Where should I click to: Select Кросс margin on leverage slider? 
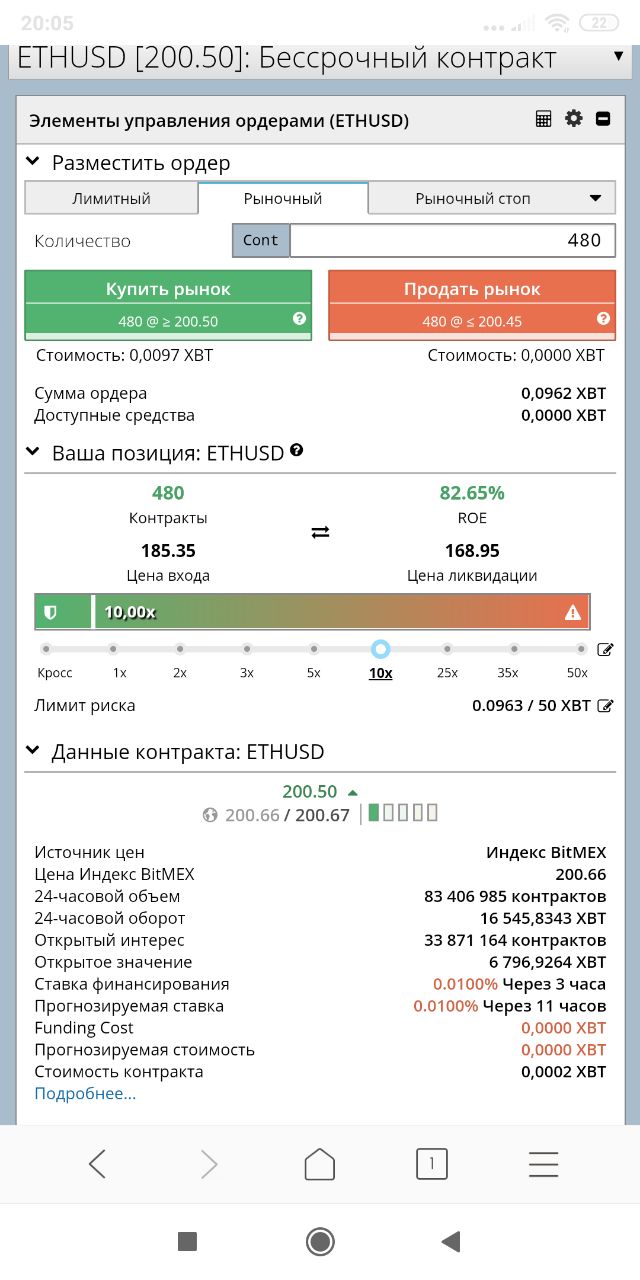46,649
